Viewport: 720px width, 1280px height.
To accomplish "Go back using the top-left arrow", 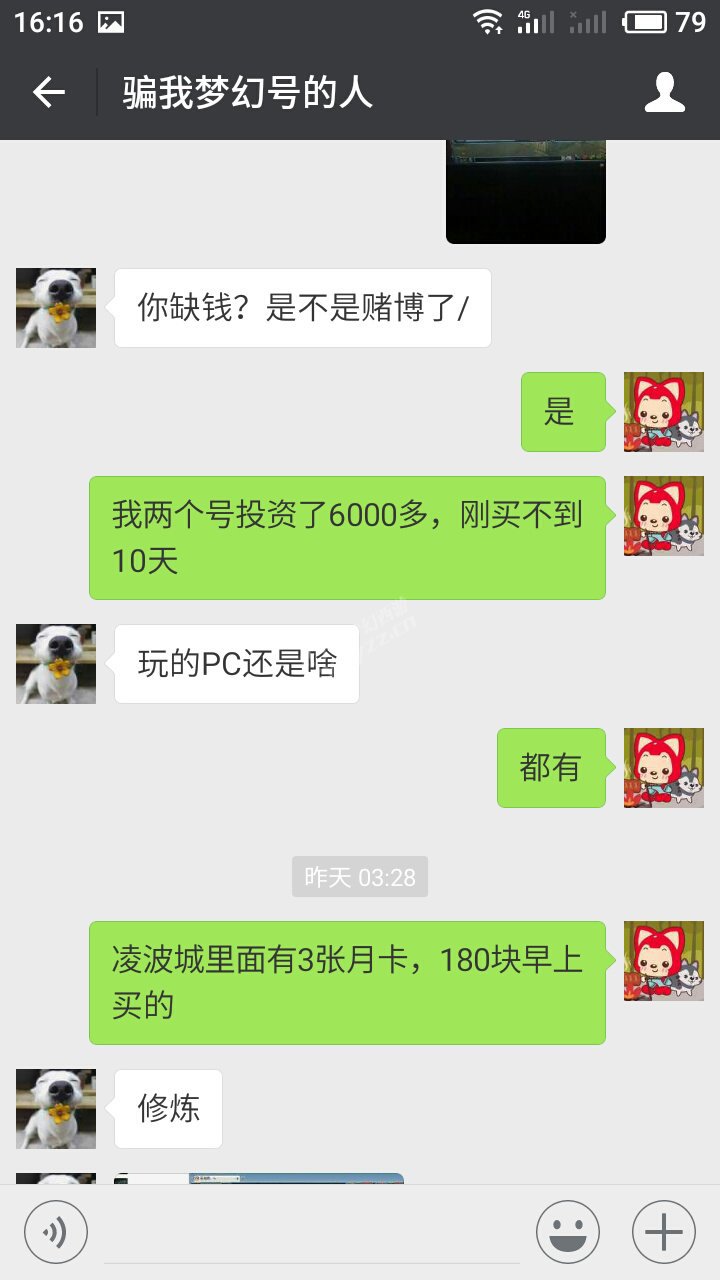I will point(48,93).
